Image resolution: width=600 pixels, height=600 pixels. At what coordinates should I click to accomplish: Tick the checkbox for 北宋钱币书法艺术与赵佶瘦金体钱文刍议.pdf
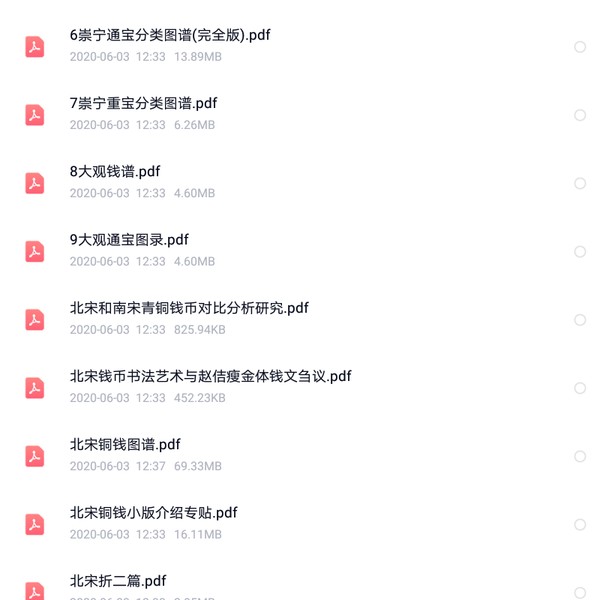point(580,388)
